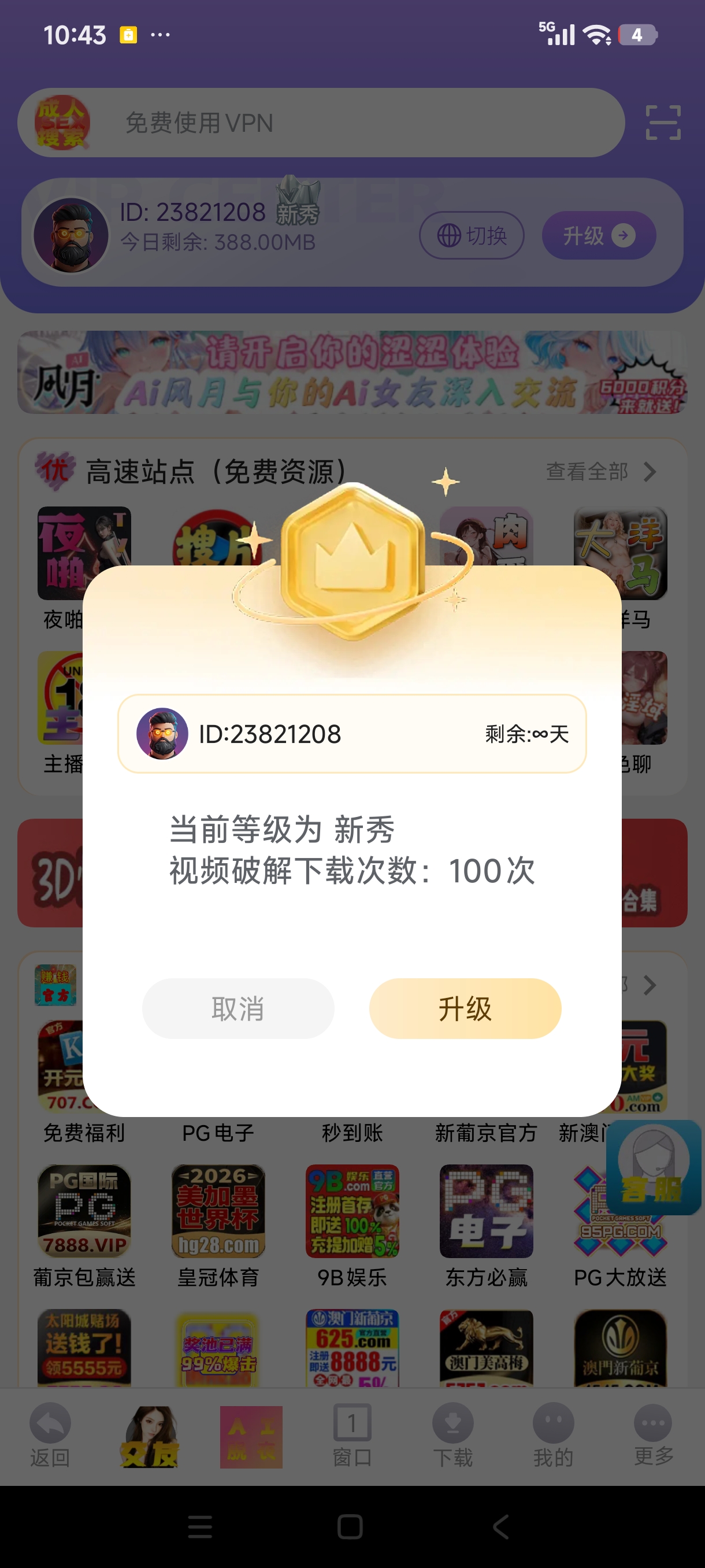Click the 升级 upgrade button in the dialog
705x1568 pixels.
465,1008
